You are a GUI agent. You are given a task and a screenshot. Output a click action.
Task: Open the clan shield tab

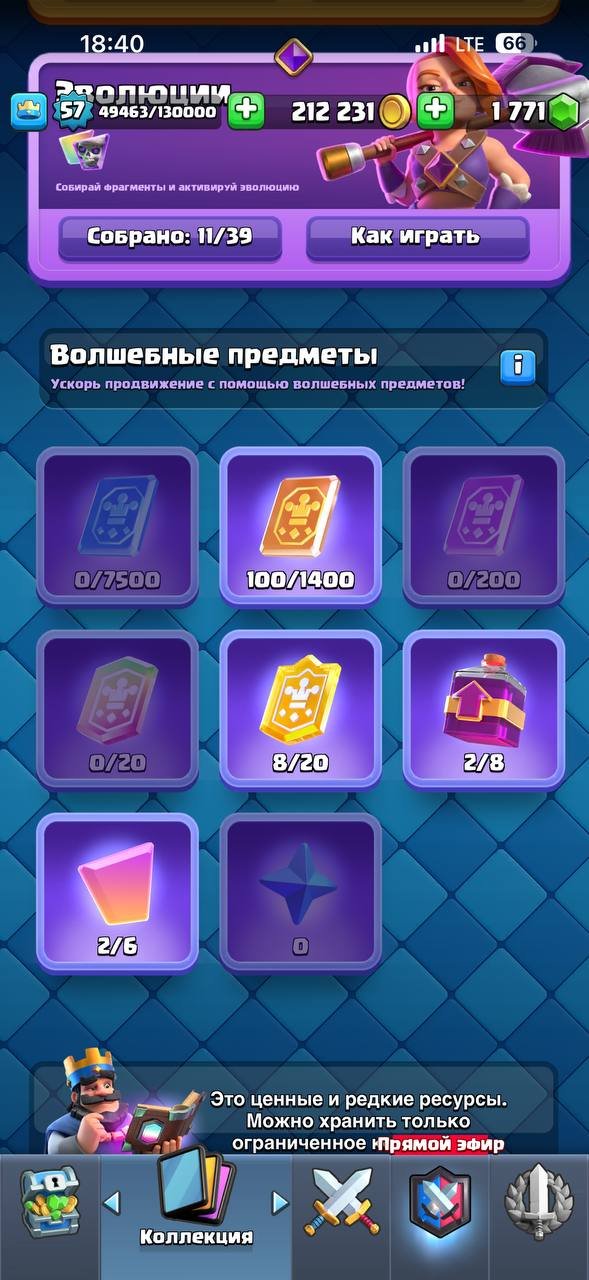440,1203
